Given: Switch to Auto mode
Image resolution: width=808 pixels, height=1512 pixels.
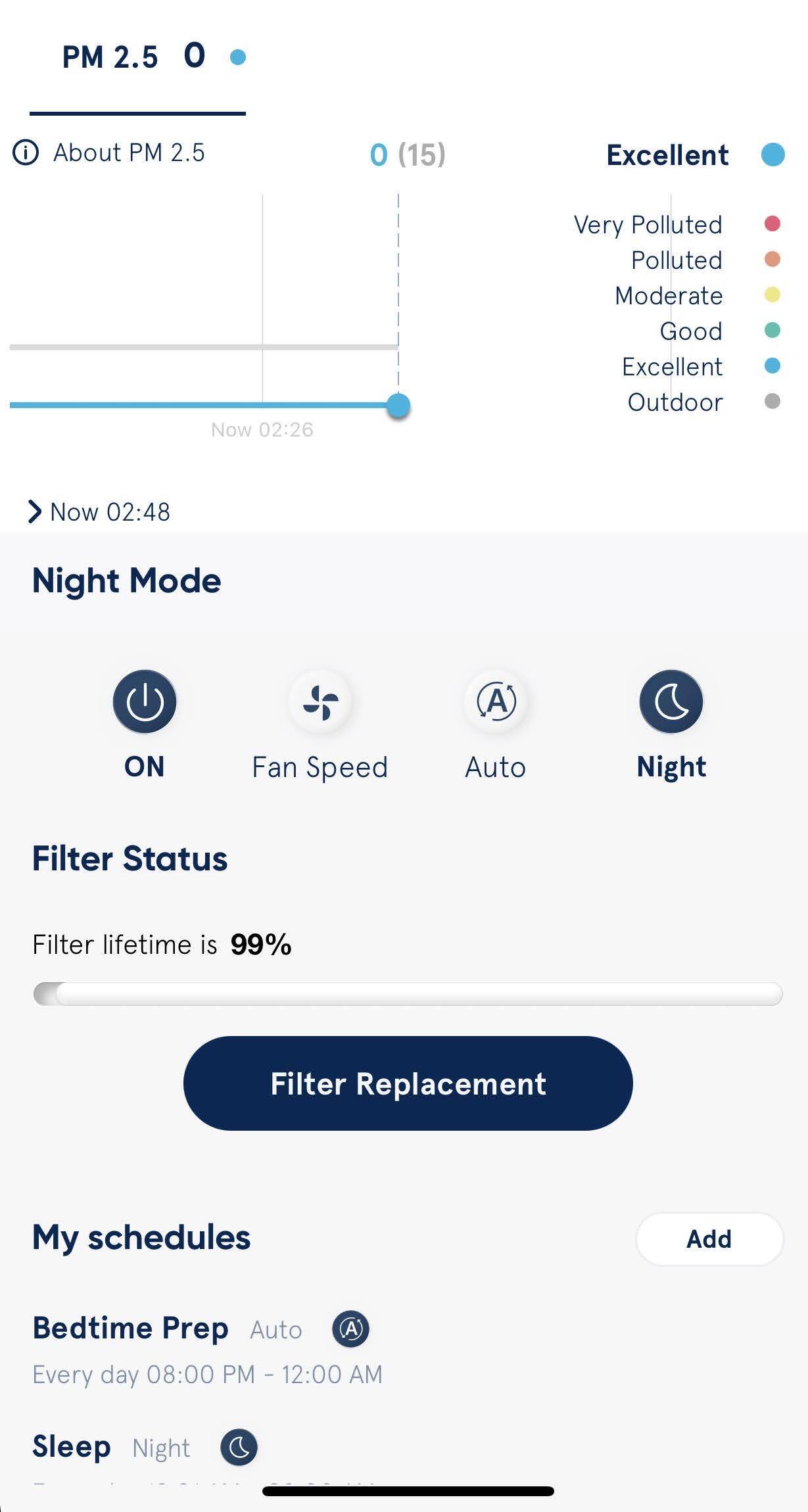Looking at the screenshot, I should point(496,701).
